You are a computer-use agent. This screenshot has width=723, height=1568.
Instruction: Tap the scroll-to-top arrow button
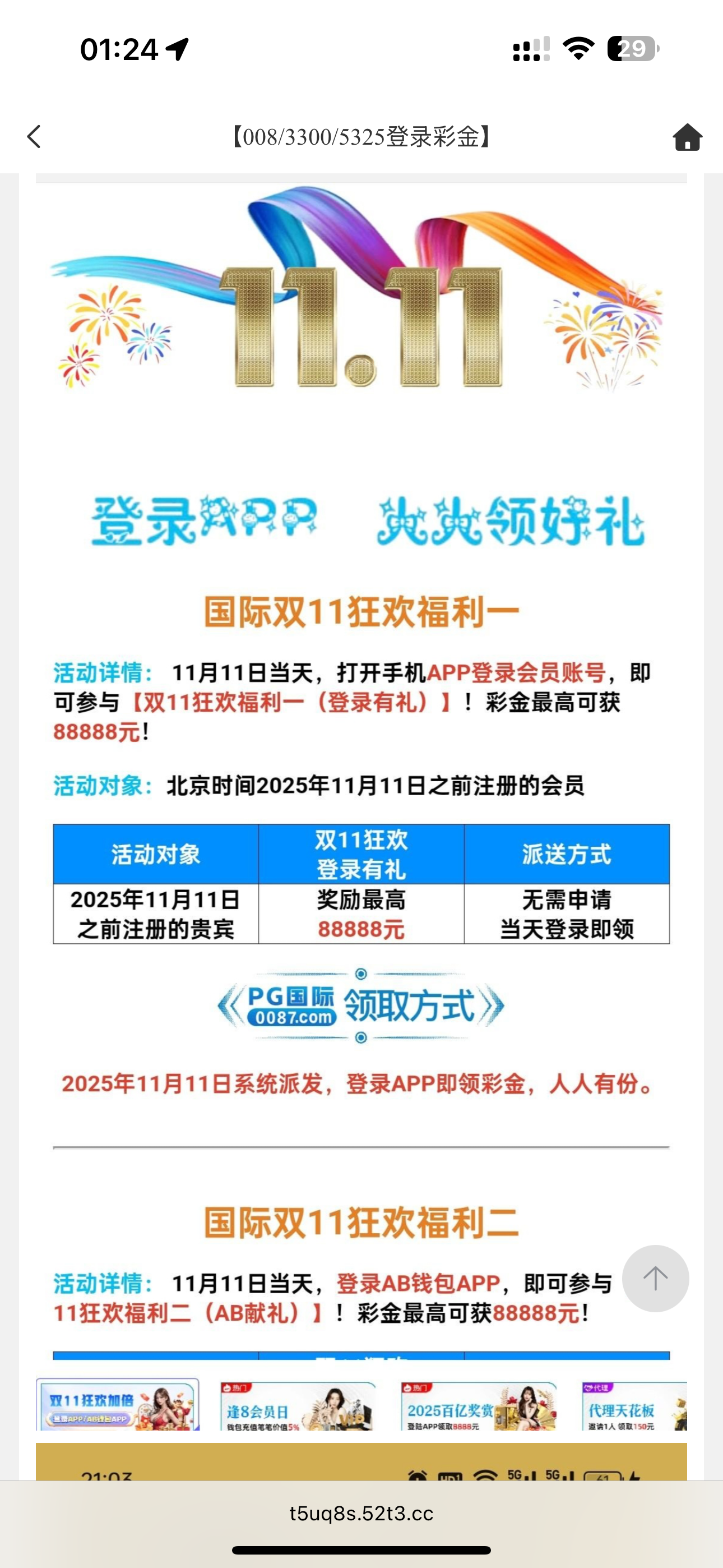(655, 1278)
